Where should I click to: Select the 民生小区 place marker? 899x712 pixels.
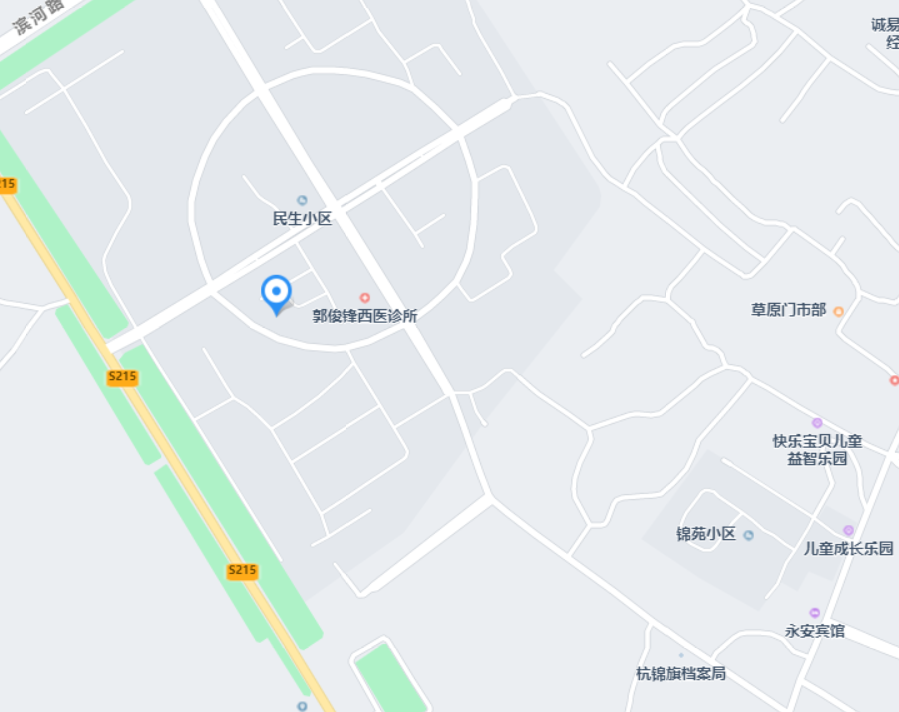[x=302, y=200]
